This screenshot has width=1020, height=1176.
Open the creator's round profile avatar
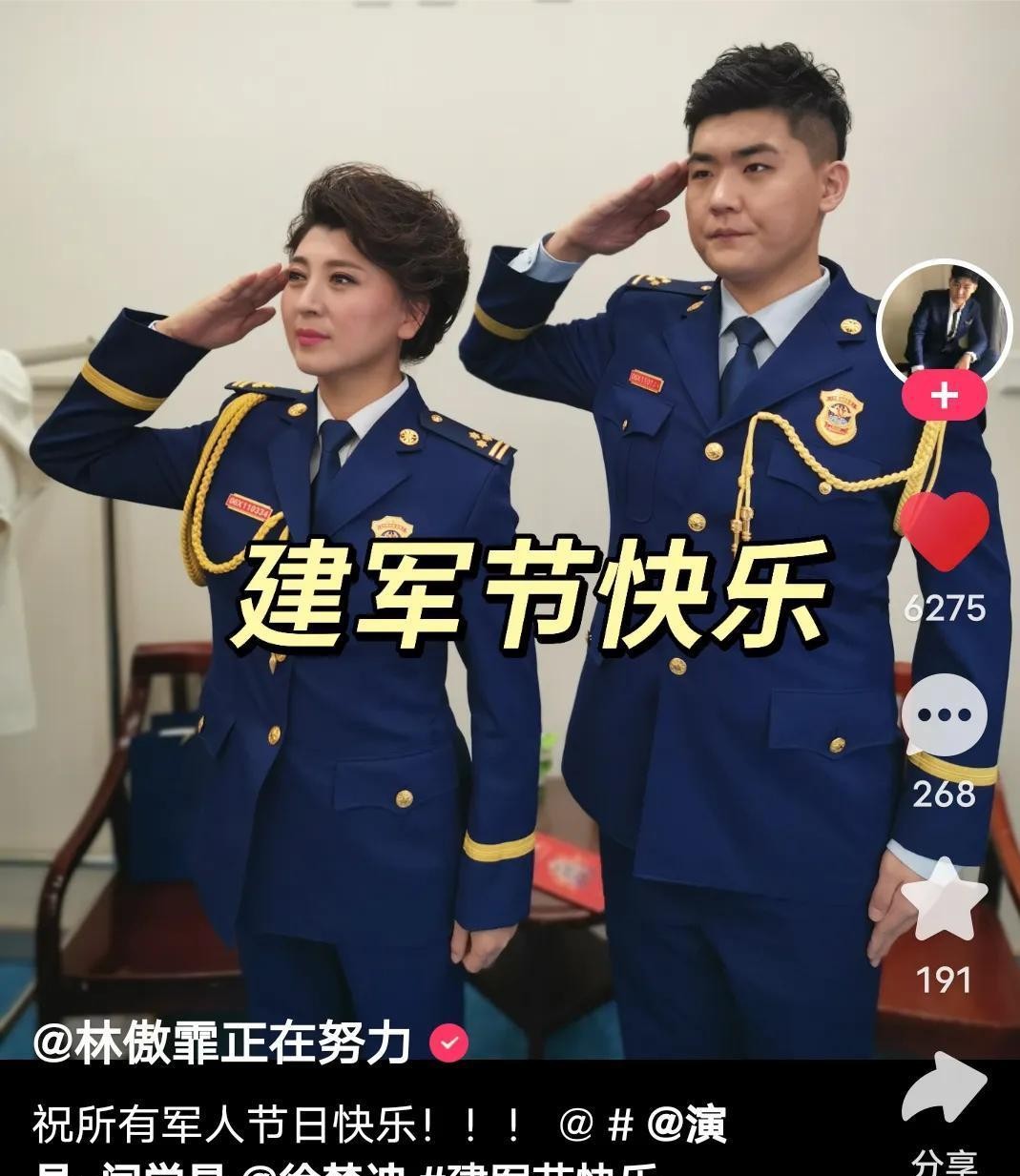pyautogui.click(x=943, y=323)
